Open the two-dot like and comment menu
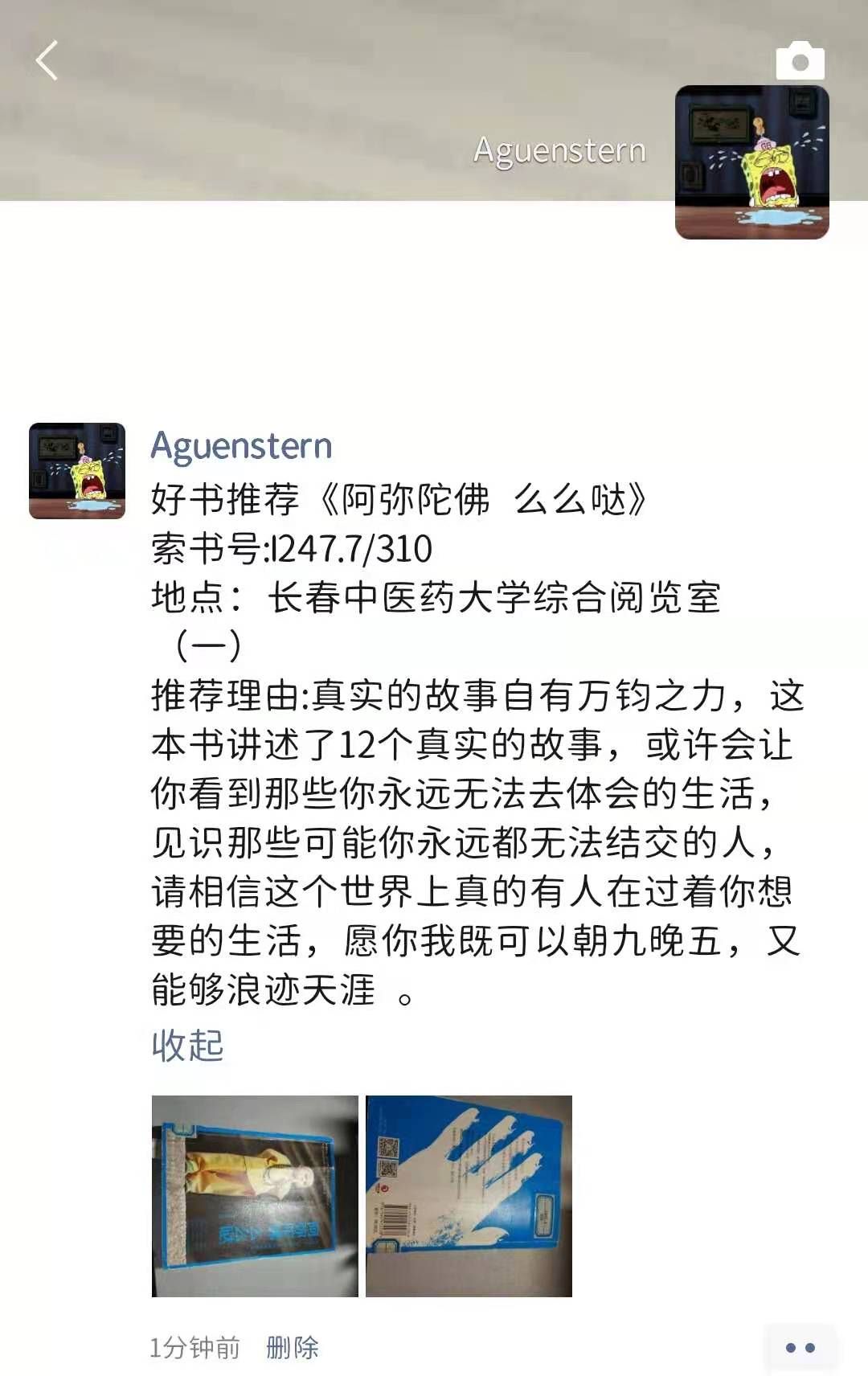 [x=800, y=1348]
